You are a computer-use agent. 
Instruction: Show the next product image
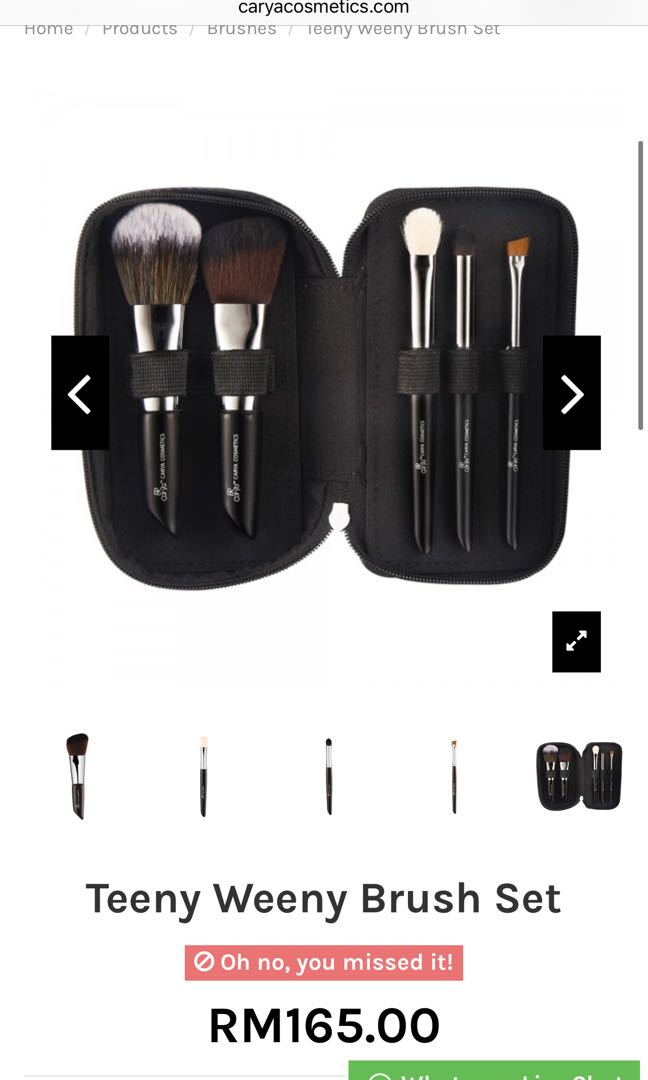tap(571, 393)
